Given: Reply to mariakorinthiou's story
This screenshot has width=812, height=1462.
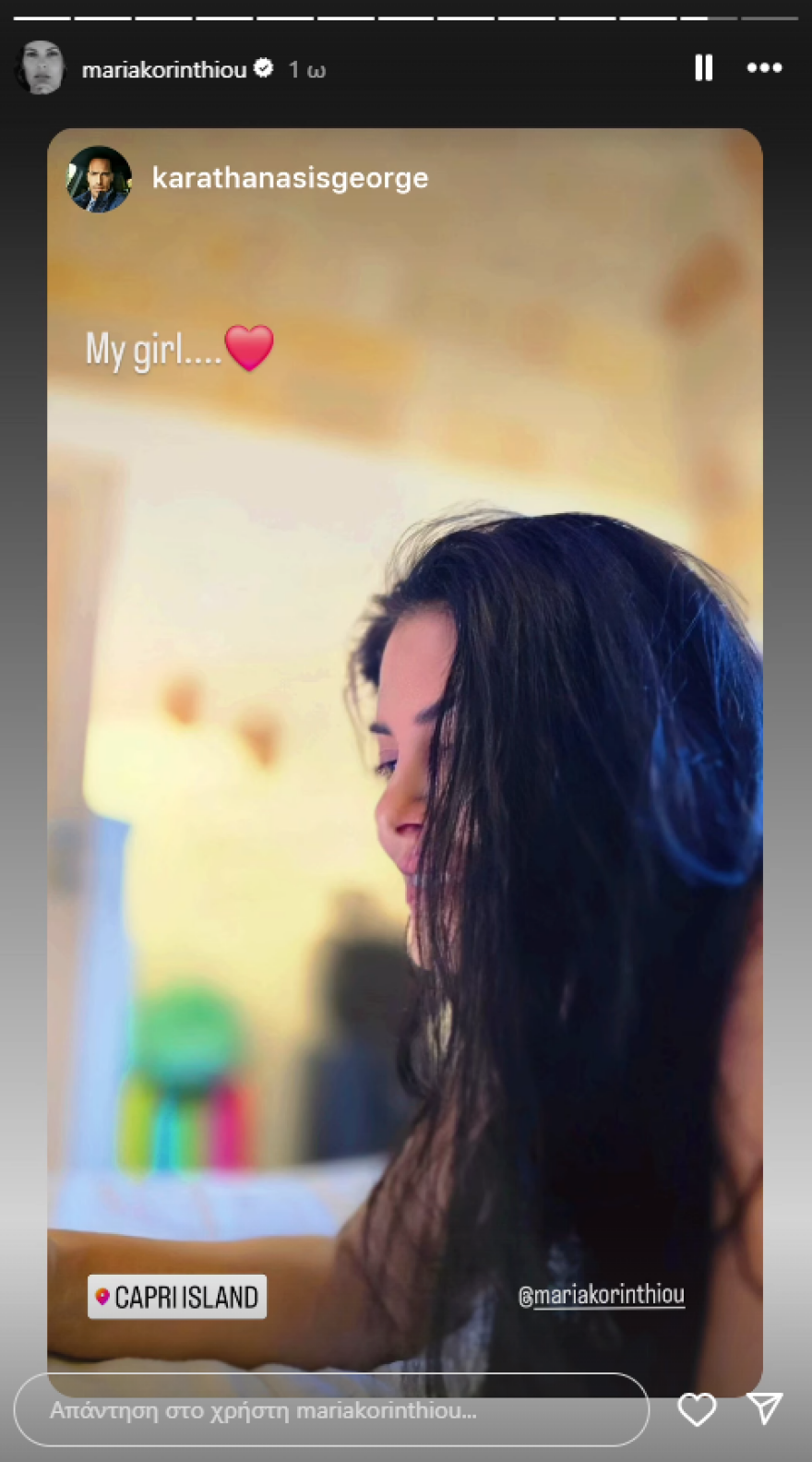Looking at the screenshot, I should pyautogui.click(x=330, y=1410).
